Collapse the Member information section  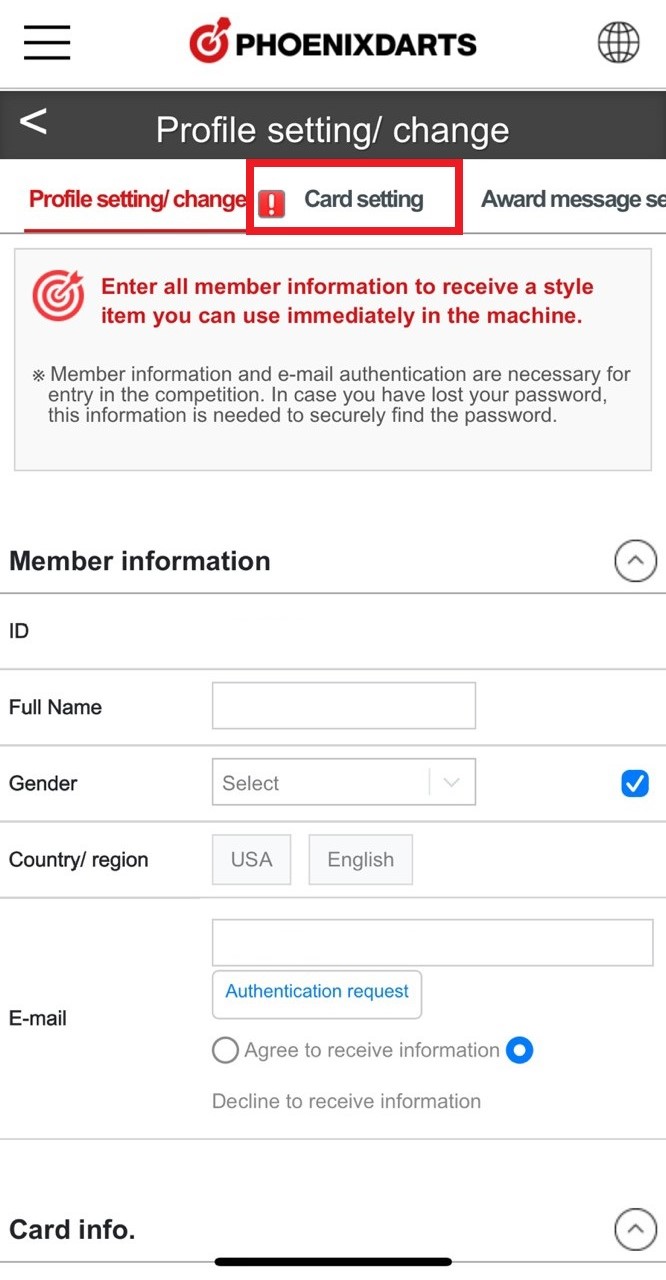coord(635,562)
